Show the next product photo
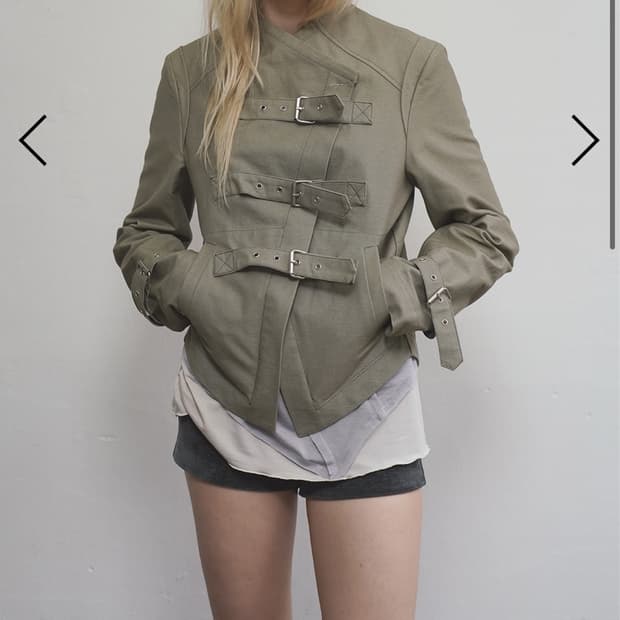The image size is (620, 620). (x=585, y=140)
